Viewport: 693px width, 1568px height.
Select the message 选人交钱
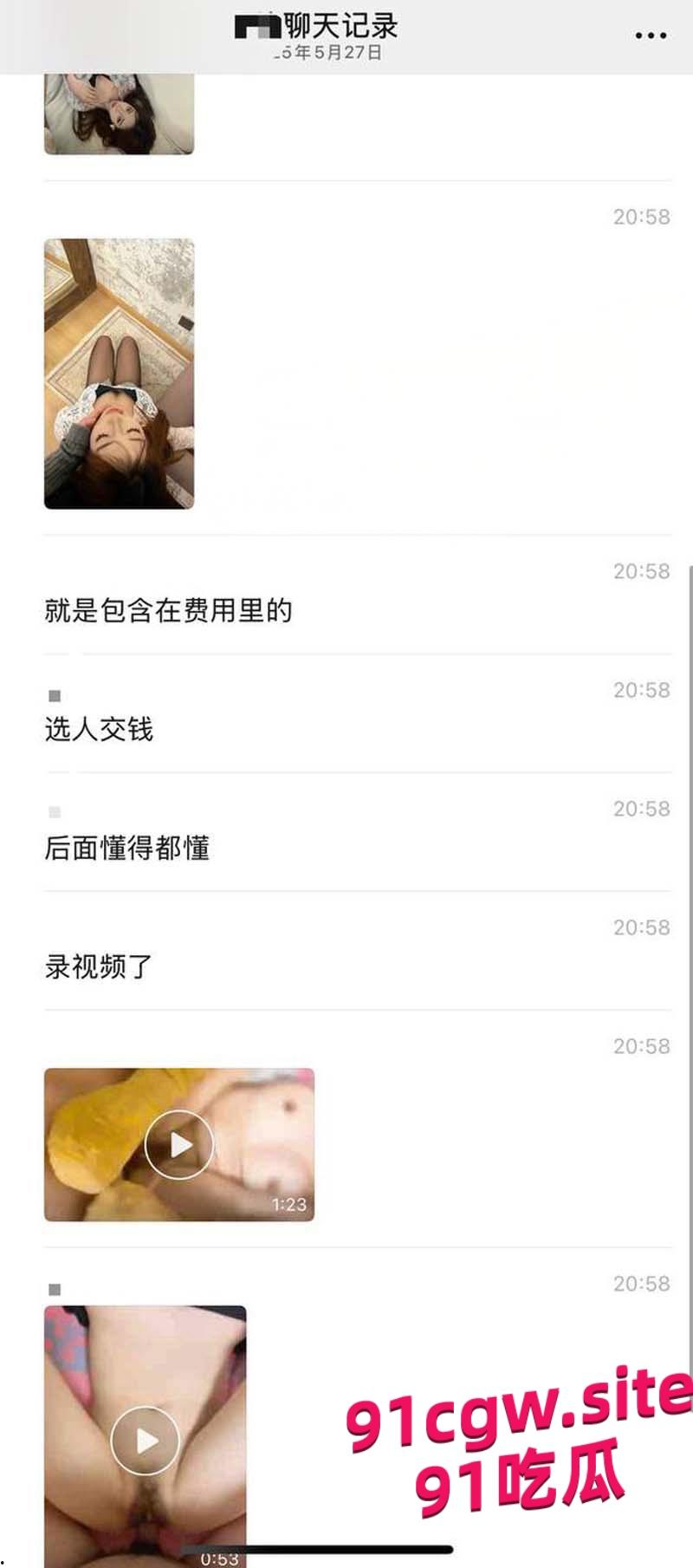tap(98, 730)
